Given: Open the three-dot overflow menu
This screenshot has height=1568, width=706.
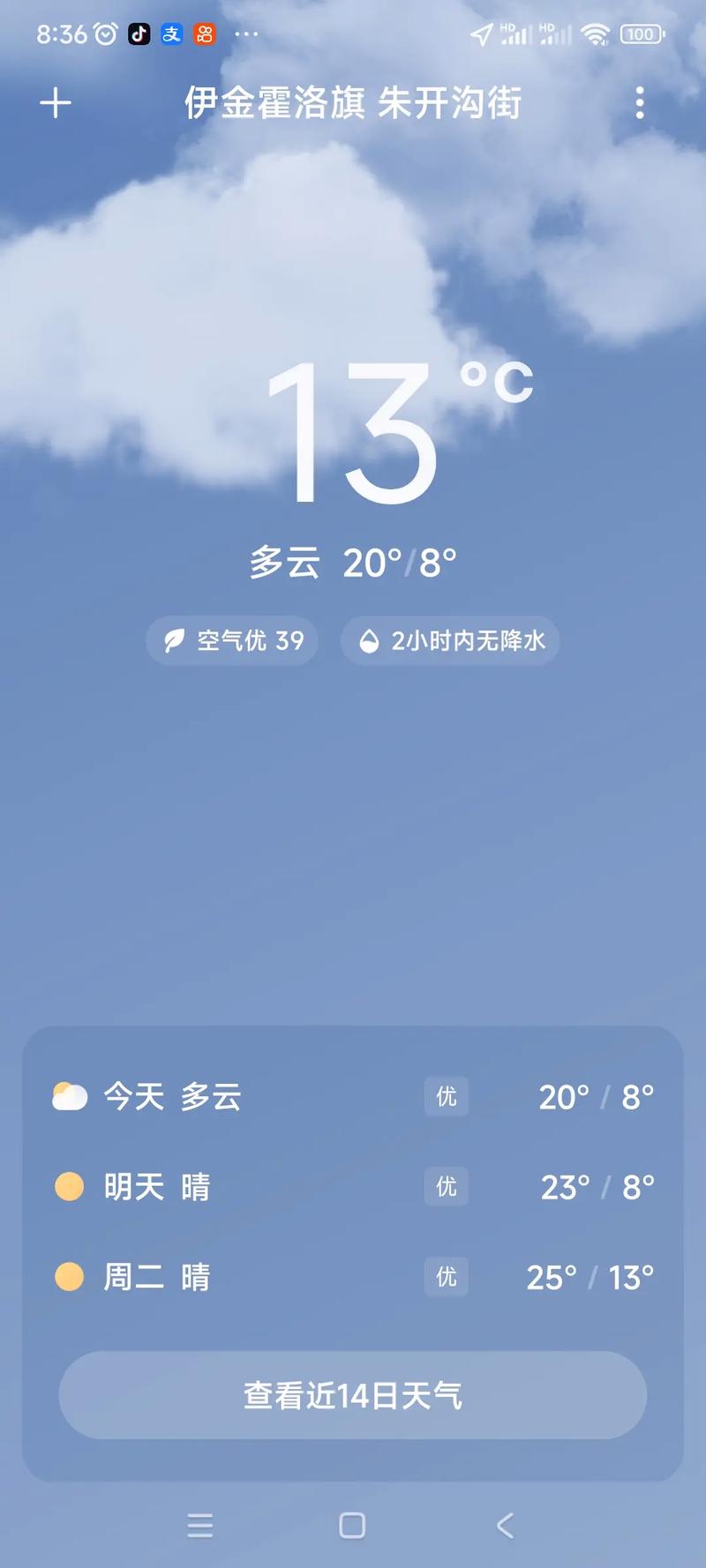Looking at the screenshot, I should (641, 102).
